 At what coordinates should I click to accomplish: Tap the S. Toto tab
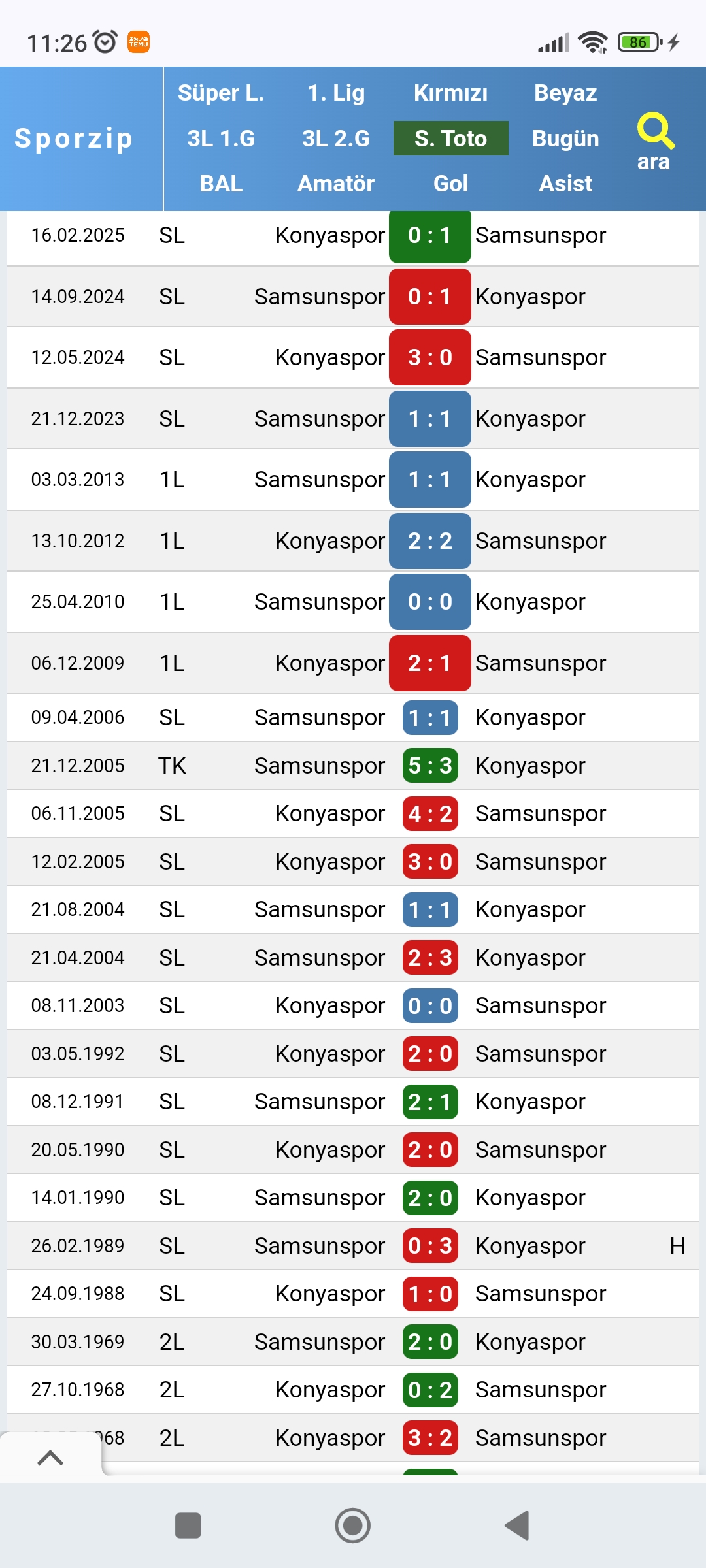tap(450, 139)
